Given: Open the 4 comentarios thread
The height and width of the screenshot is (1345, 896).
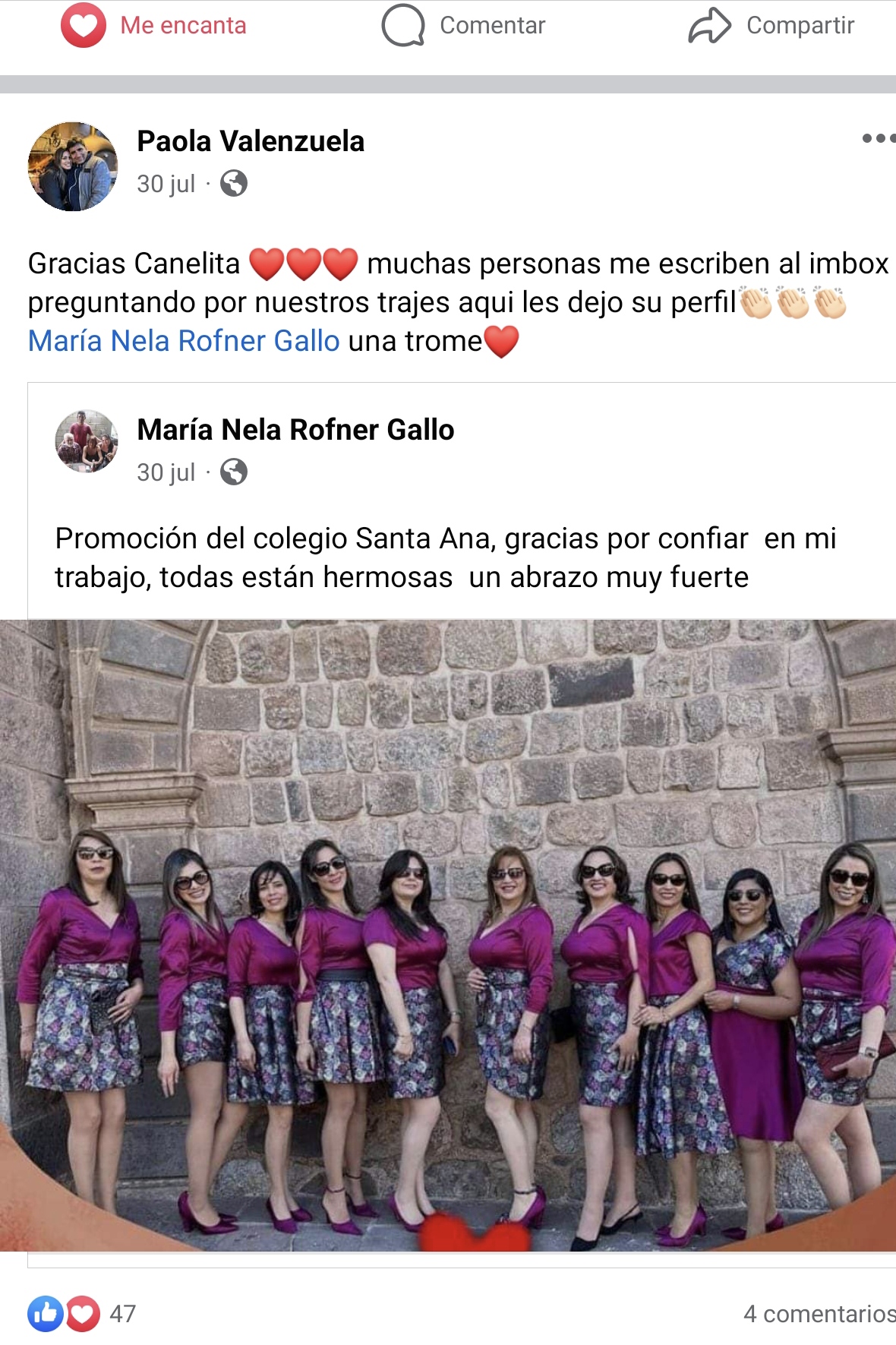Looking at the screenshot, I should 819,1313.
